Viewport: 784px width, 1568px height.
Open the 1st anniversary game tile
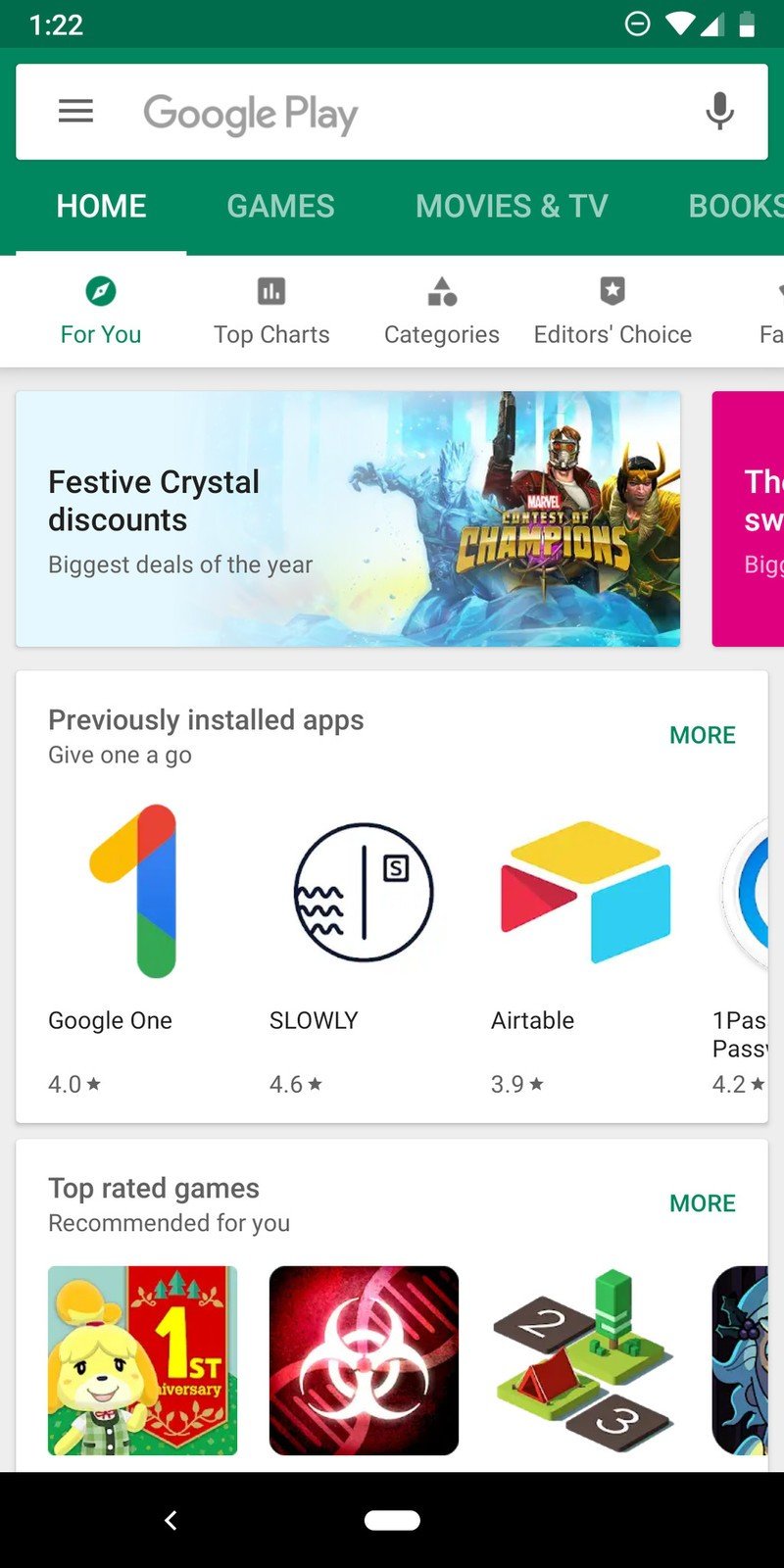(x=143, y=1360)
